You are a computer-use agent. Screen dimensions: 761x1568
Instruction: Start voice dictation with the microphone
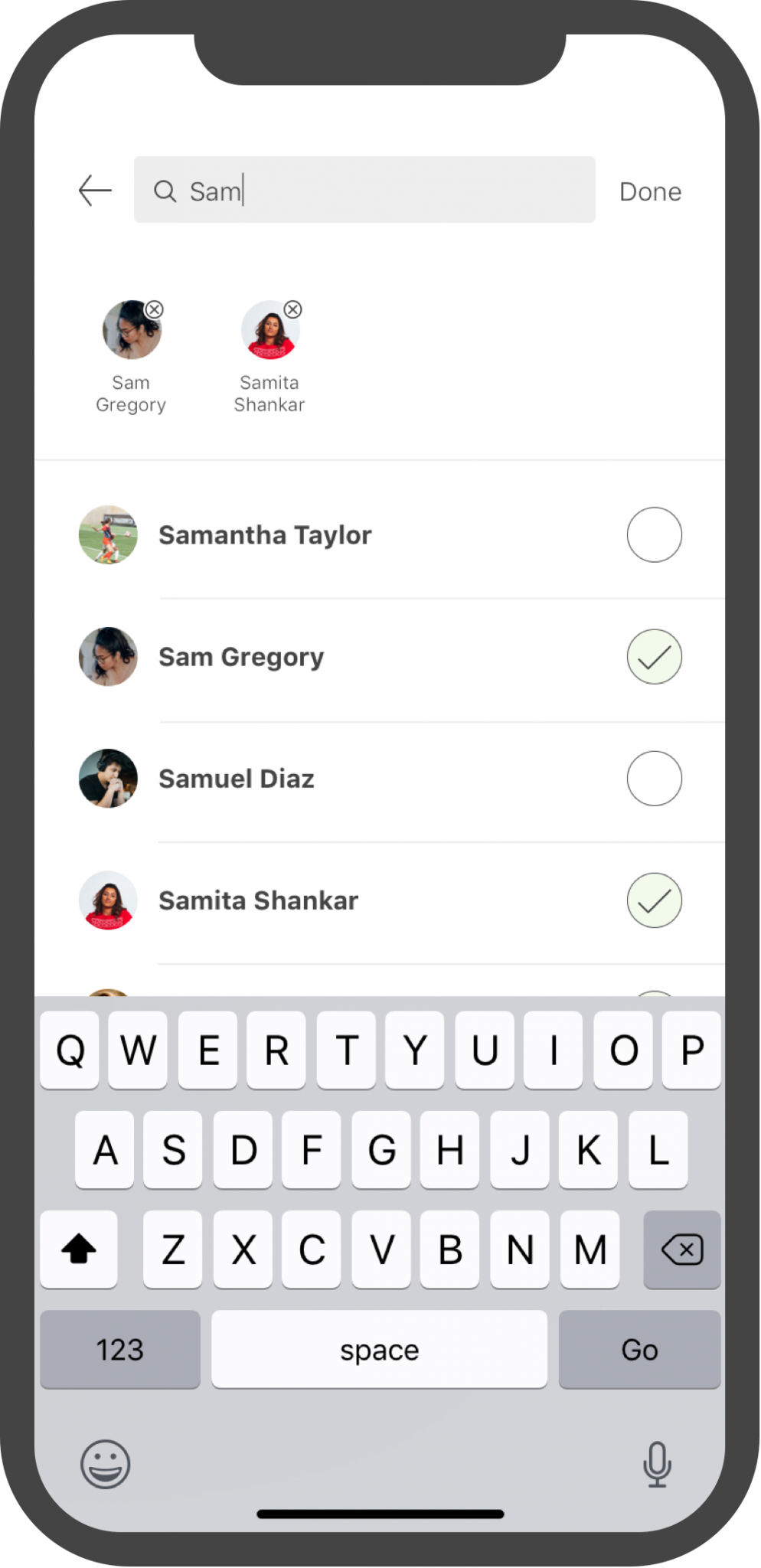coord(657,1464)
